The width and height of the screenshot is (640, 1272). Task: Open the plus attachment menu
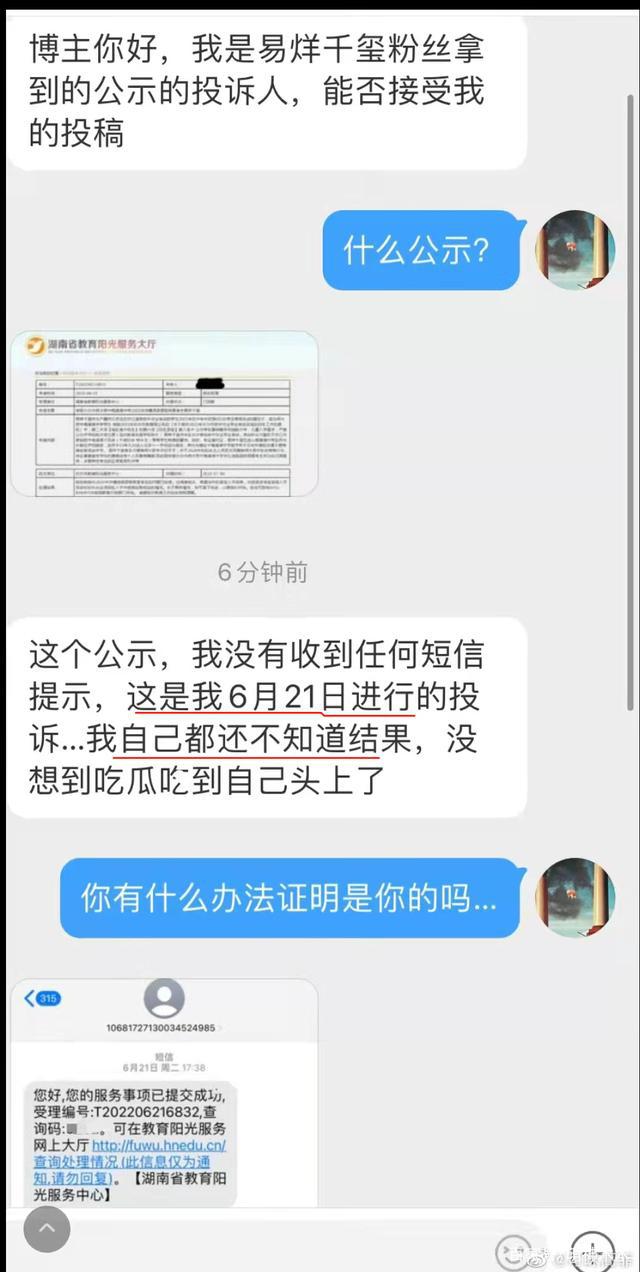(592, 1250)
